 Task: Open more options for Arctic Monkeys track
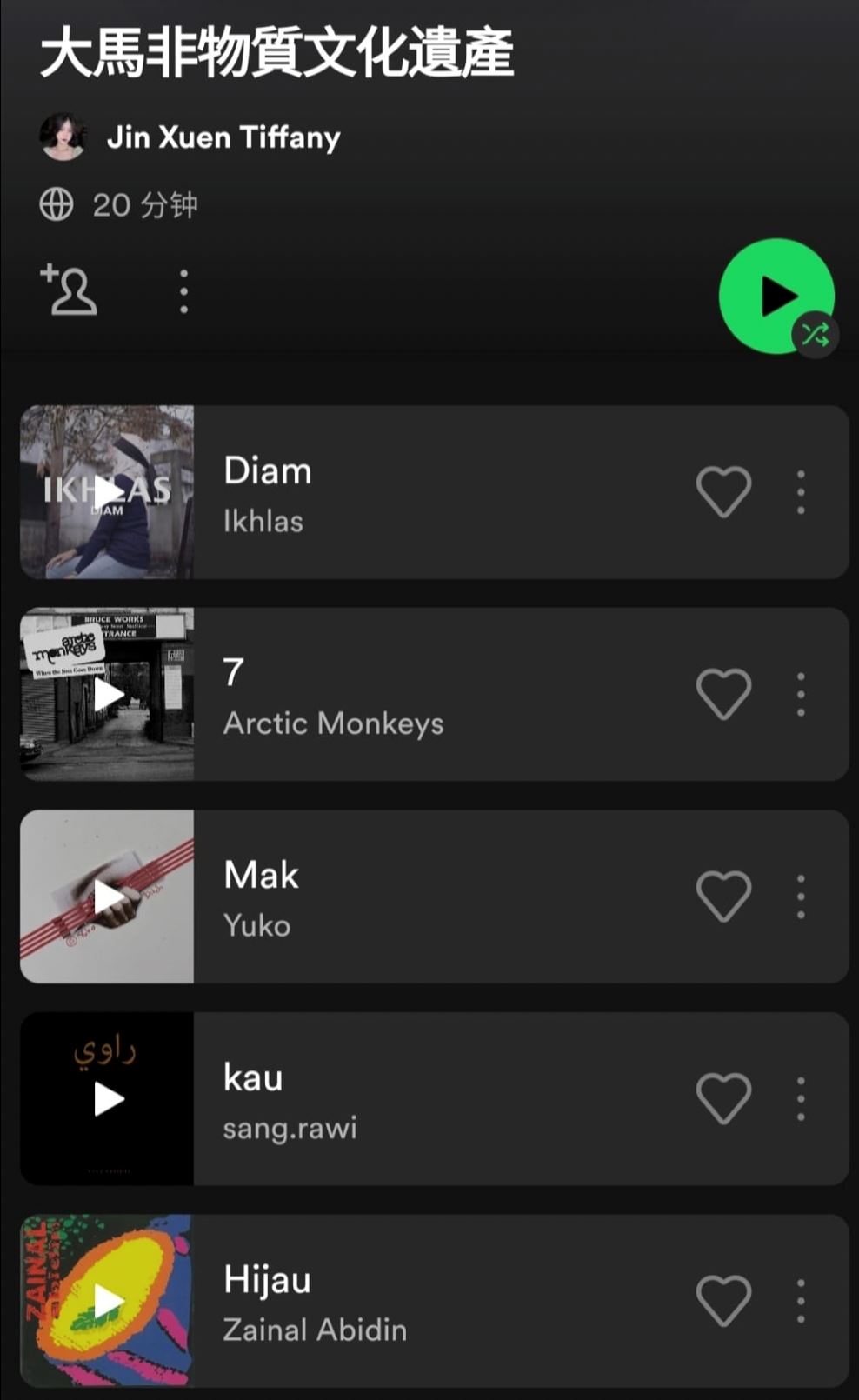click(x=801, y=694)
